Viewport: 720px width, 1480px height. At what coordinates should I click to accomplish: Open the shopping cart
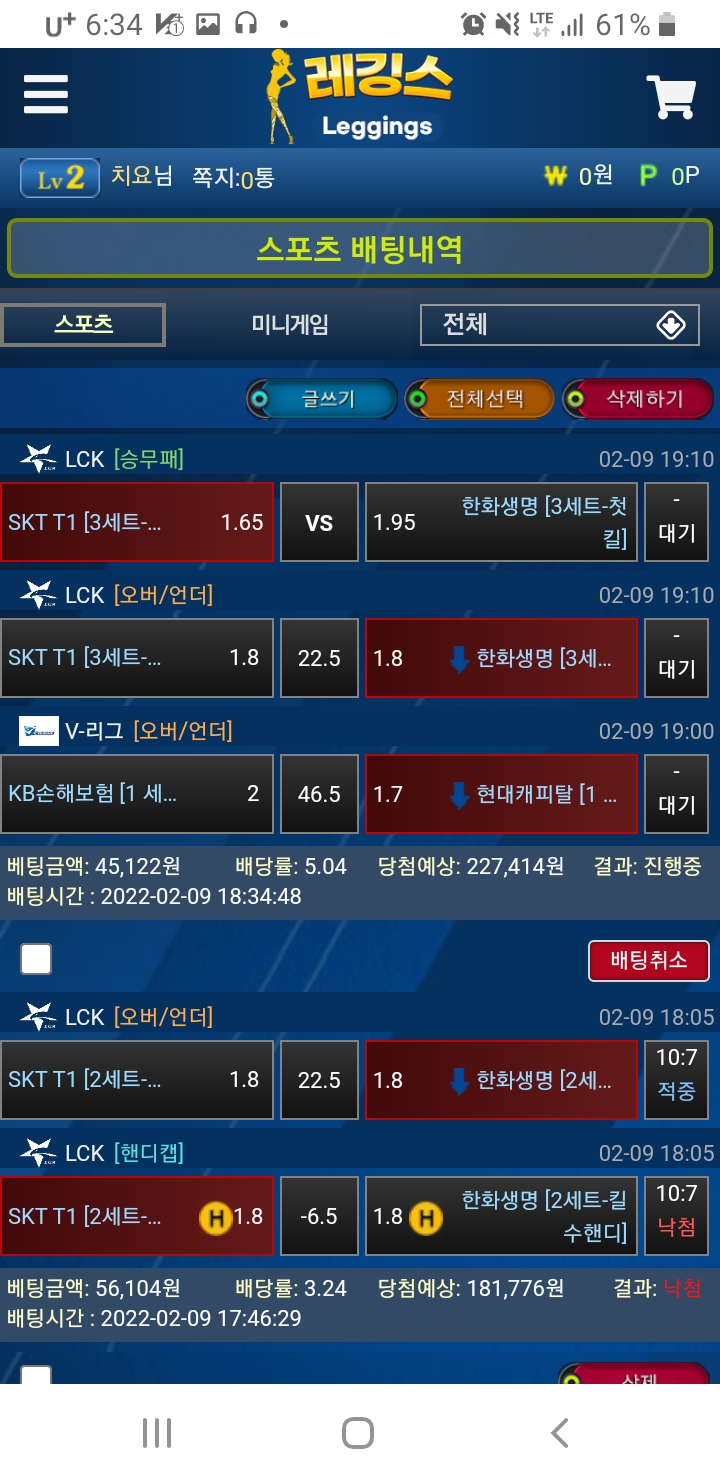pos(671,97)
